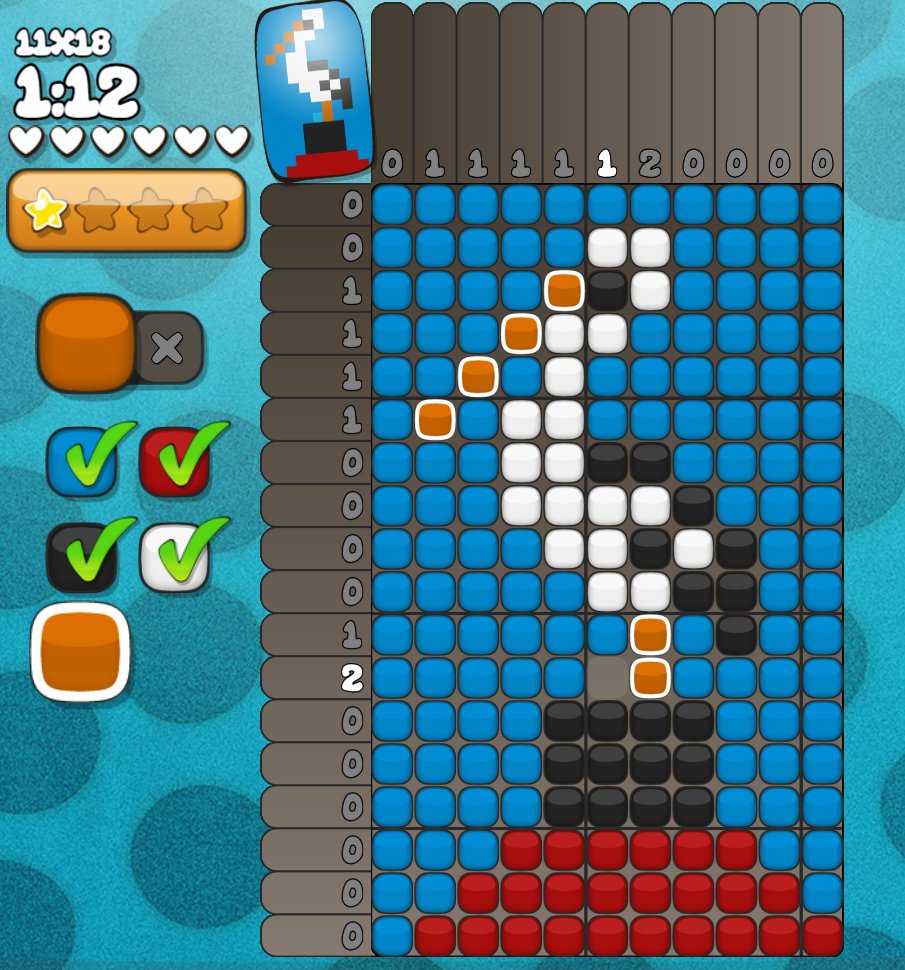Fill the empty grey cell in the row labeled 2
Screen dimensions: 905x970
[607, 678]
